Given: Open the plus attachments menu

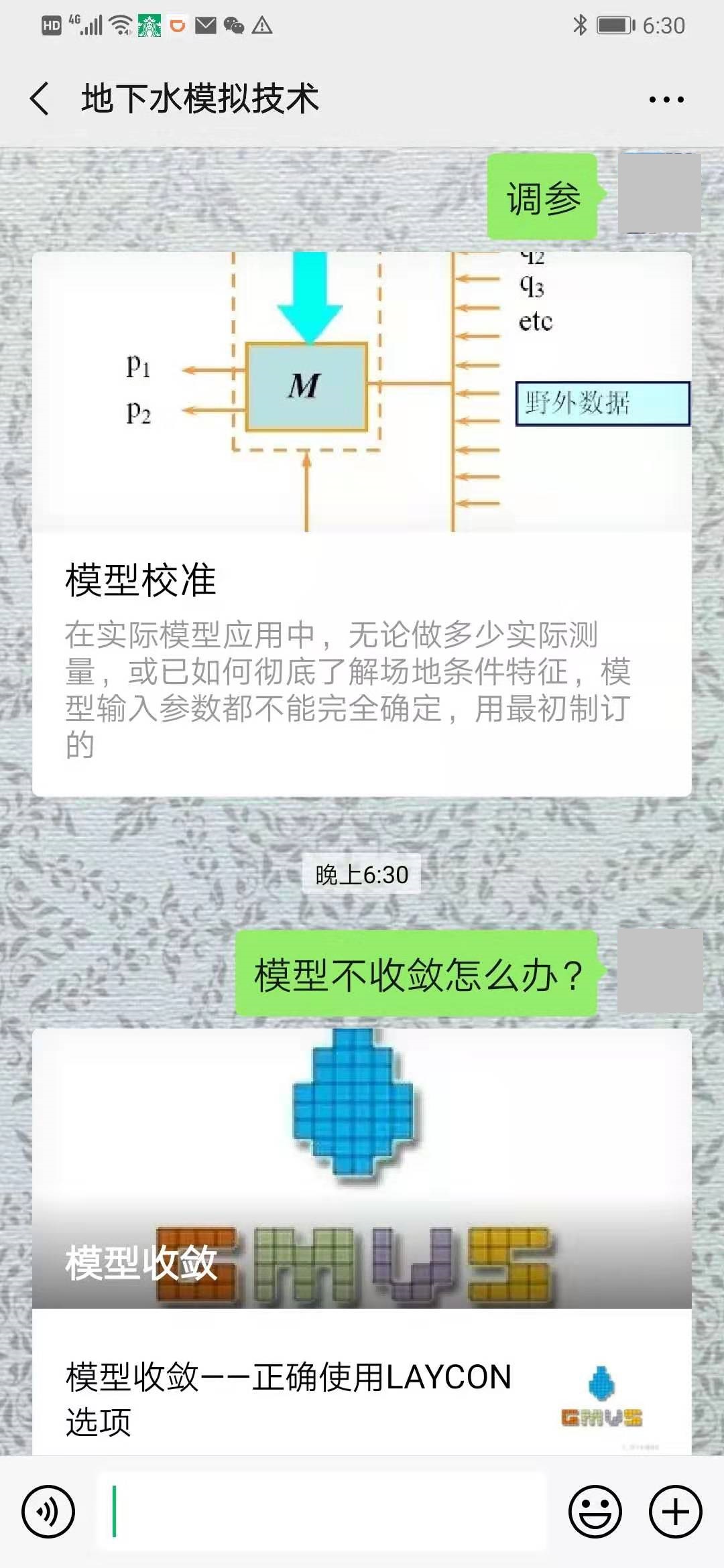Looking at the screenshot, I should (675, 1512).
